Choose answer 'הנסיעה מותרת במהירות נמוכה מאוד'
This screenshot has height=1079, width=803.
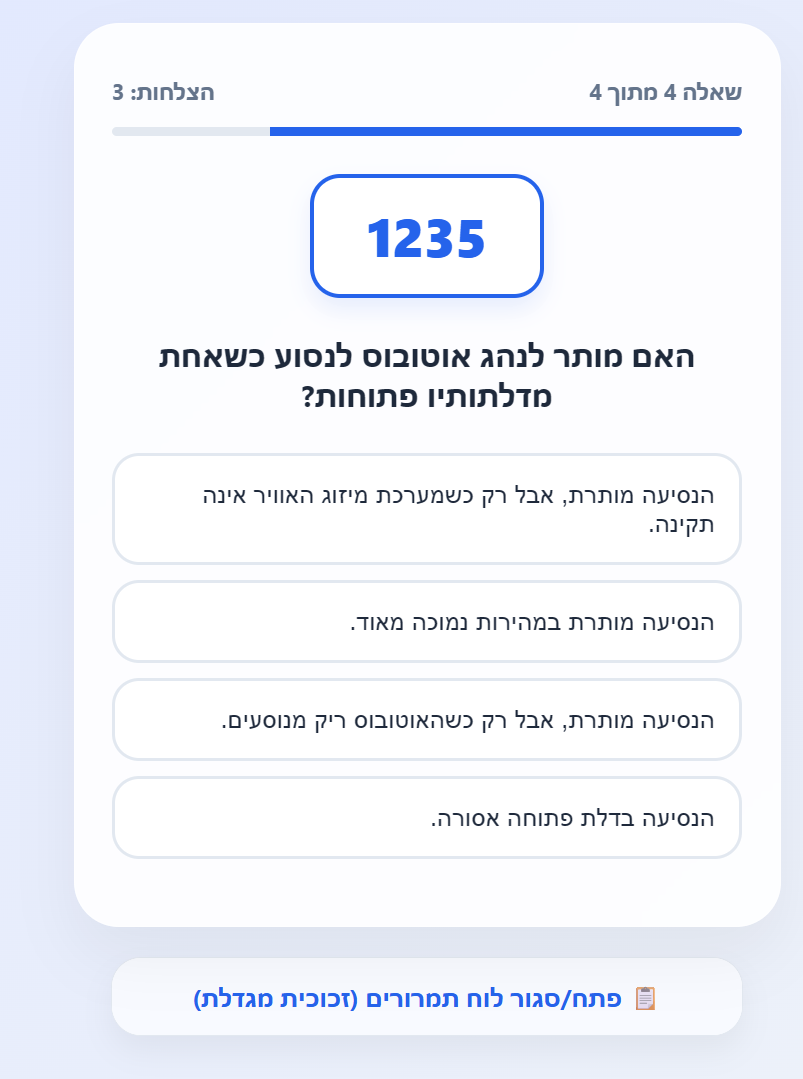pyautogui.click(x=427, y=622)
